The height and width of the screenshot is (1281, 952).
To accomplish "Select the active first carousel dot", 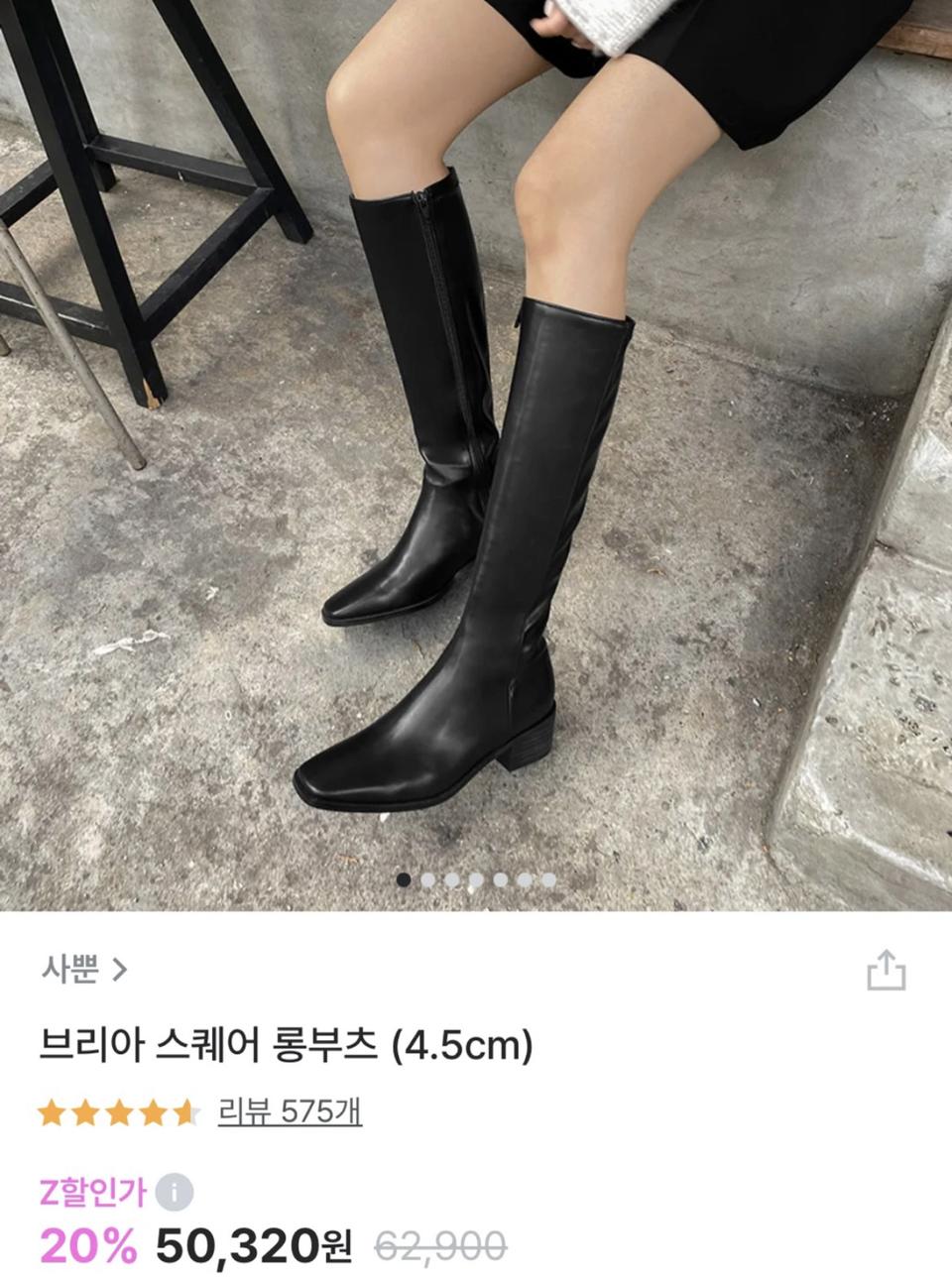I will click(403, 878).
